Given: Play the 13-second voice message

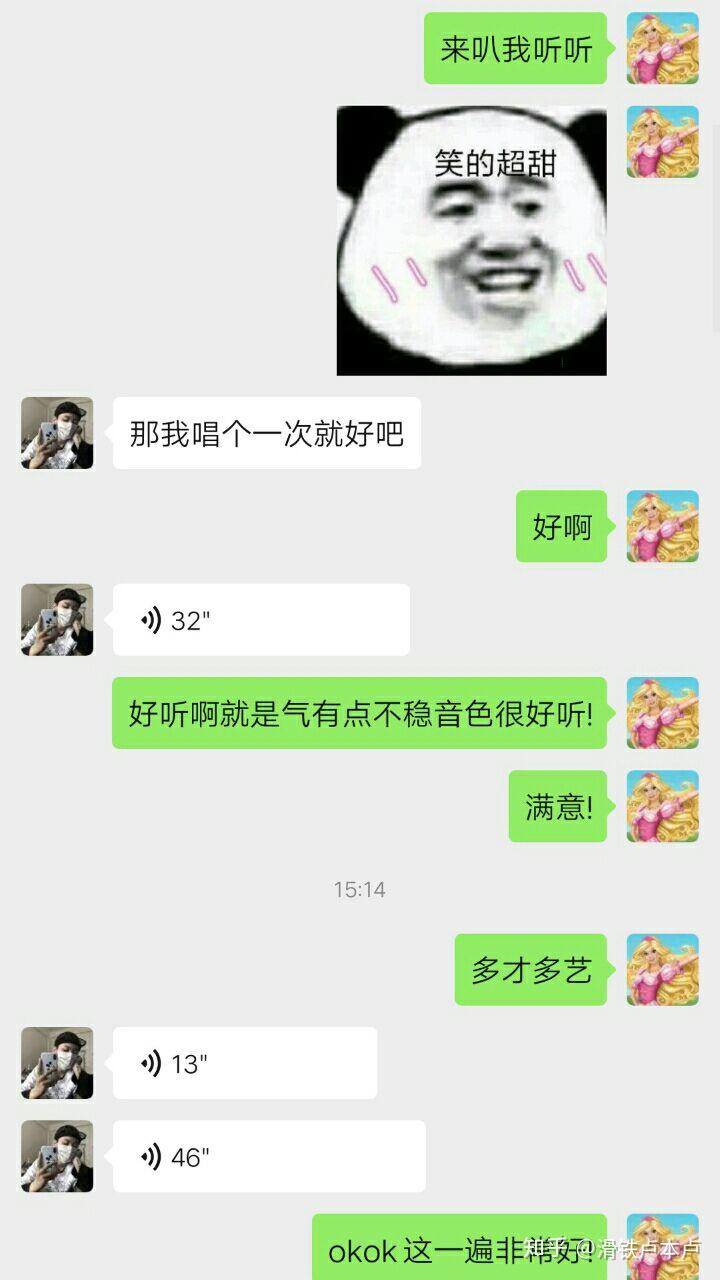Looking at the screenshot, I should click(x=244, y=1063).
